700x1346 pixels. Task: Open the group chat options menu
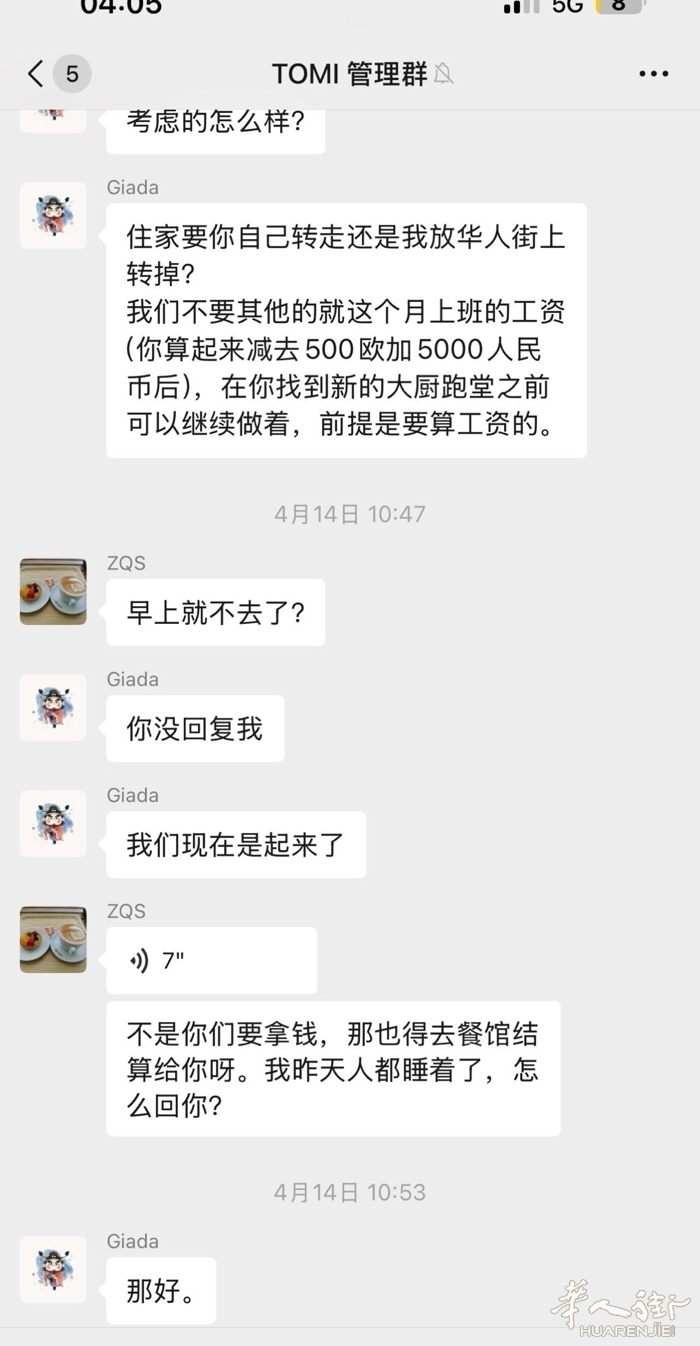(653, 74)
